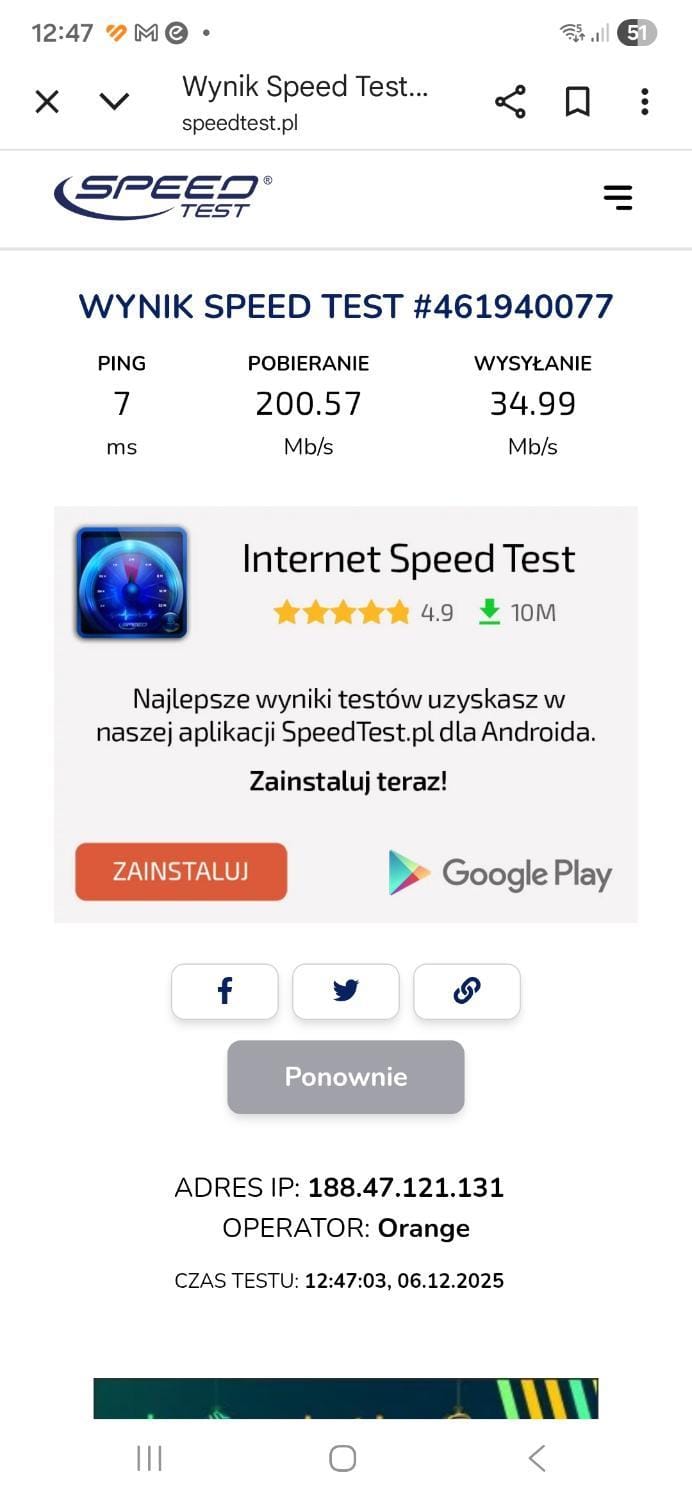Open the Internet Speed Test app icon
692x1500 pixels.
pos(131,583)
